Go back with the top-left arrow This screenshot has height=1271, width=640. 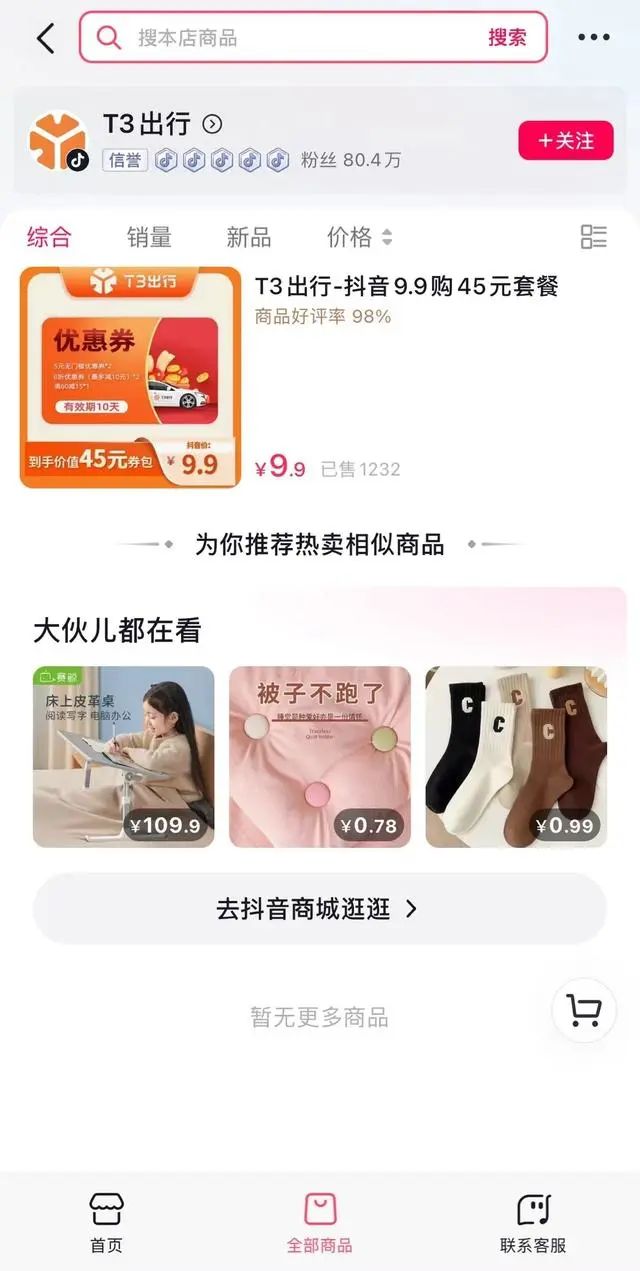pos(45,38)
